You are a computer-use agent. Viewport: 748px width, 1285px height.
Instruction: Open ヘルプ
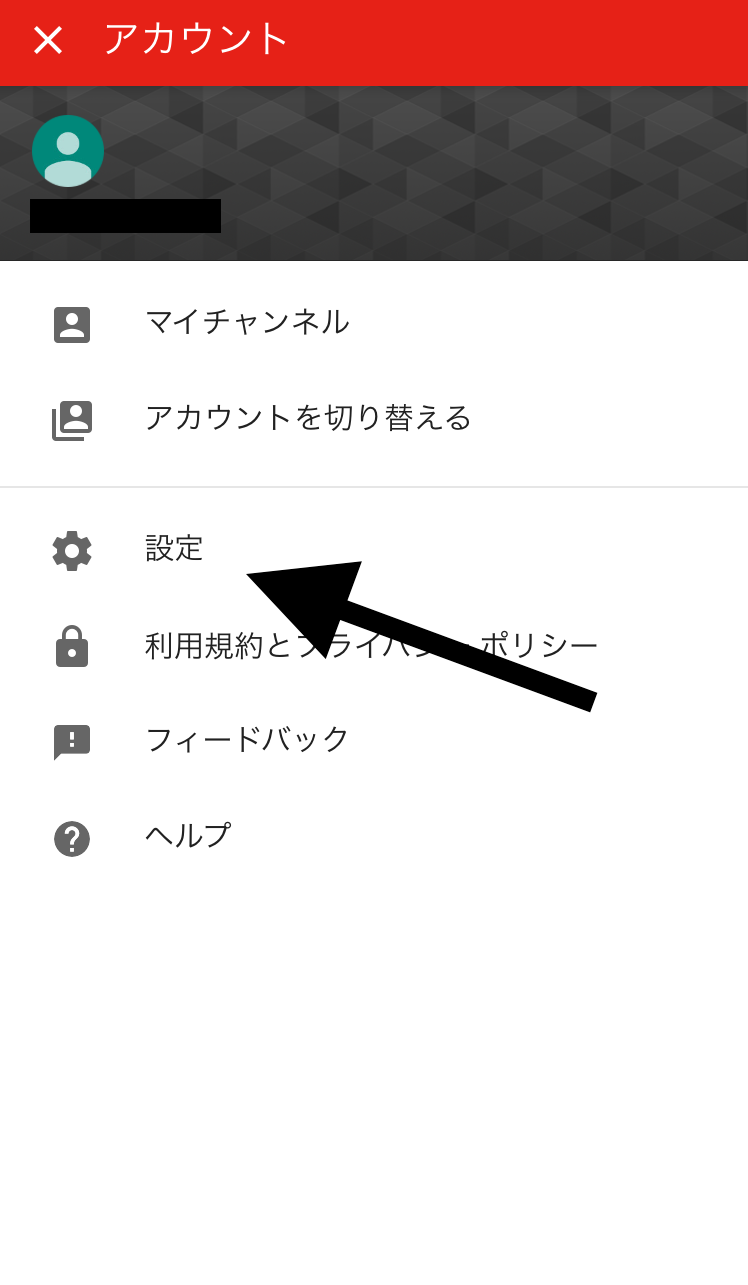[374, 837]
